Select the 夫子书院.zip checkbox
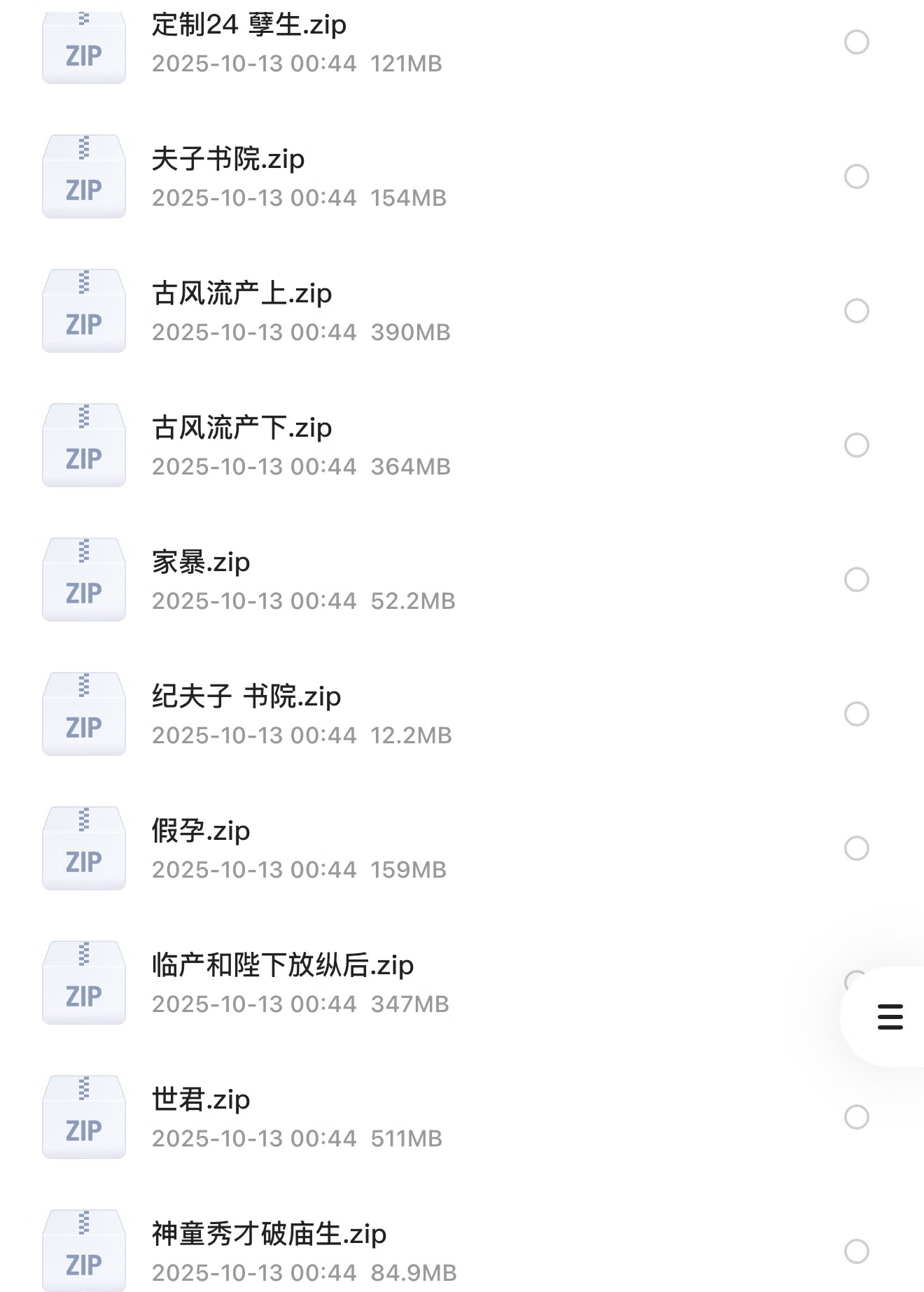 856,176
